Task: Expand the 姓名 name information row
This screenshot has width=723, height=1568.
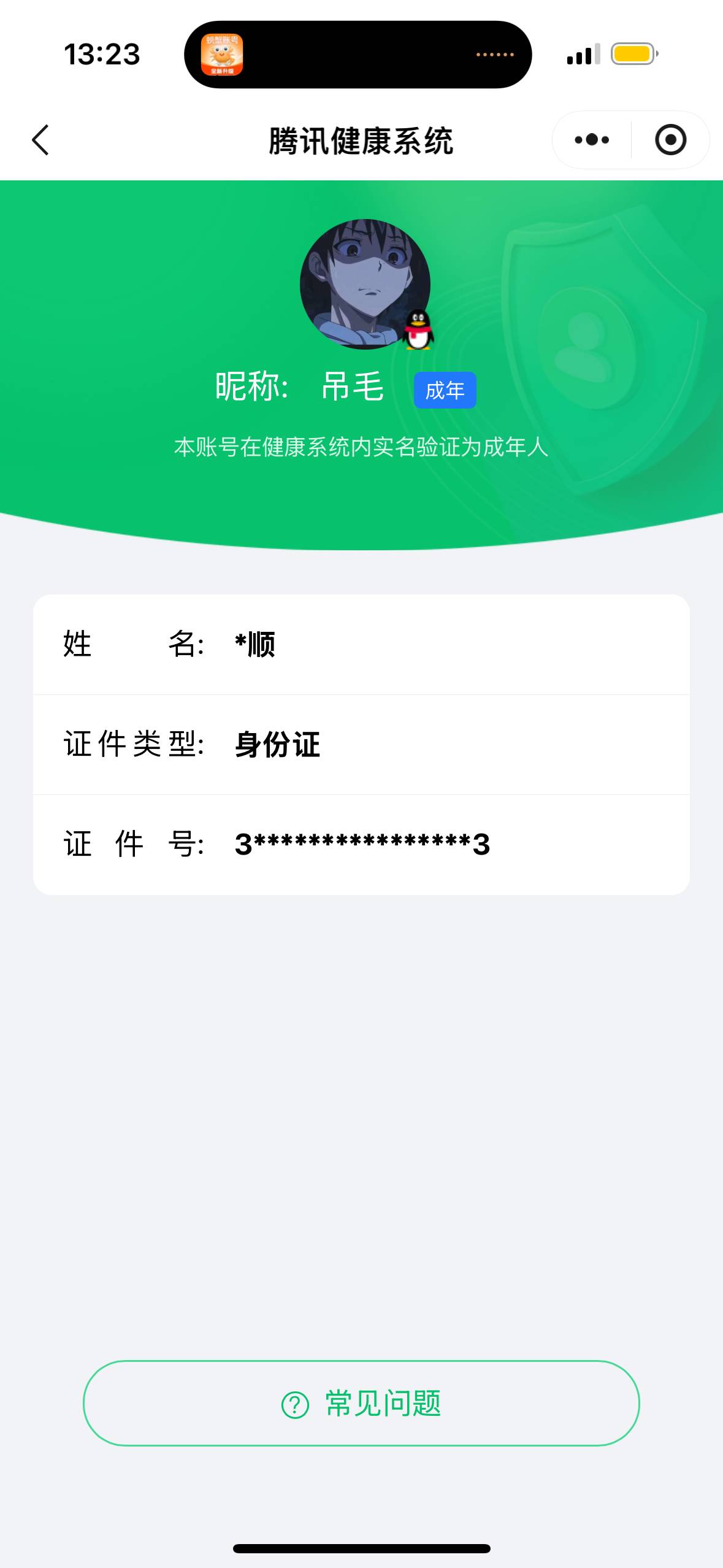Action: 362,644
